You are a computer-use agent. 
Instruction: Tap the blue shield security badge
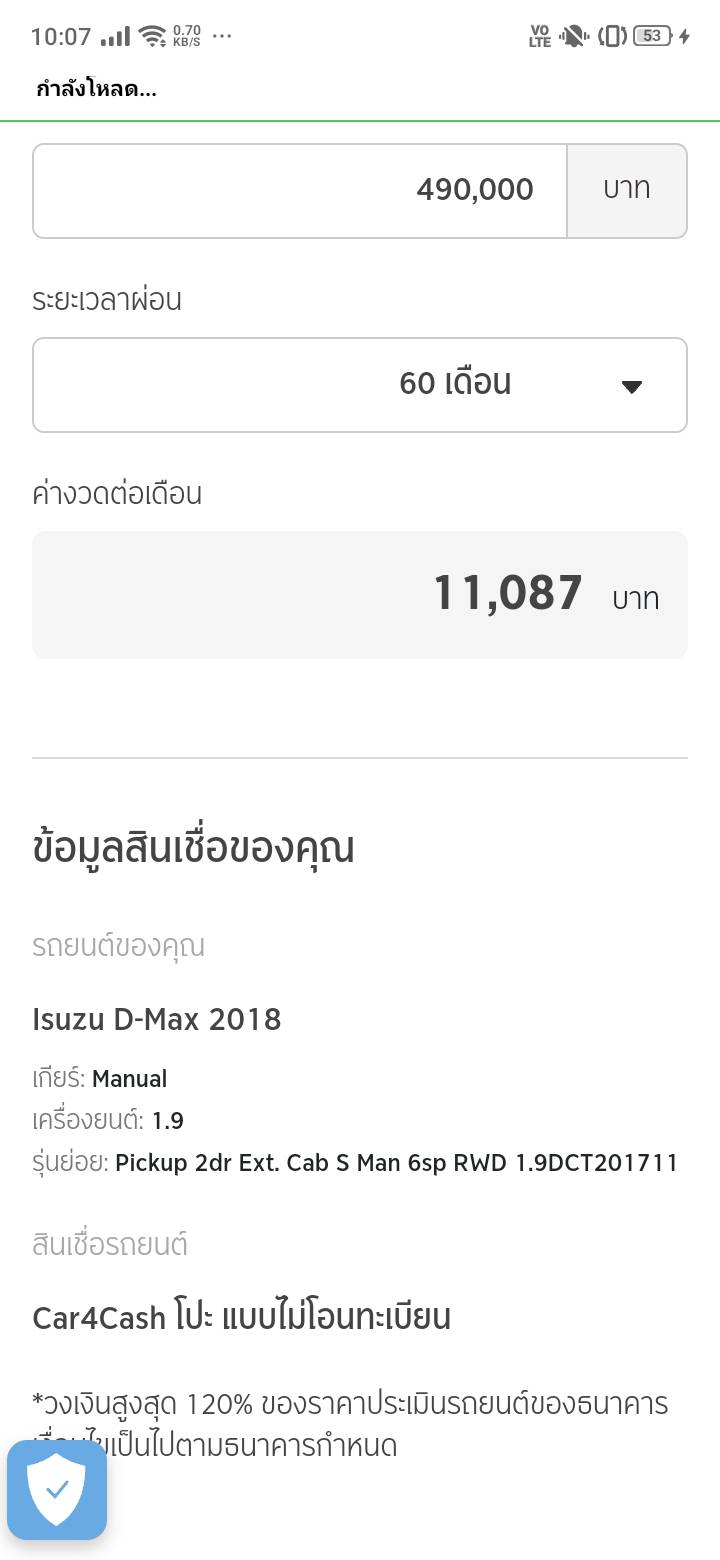[x=57, y=1490]
